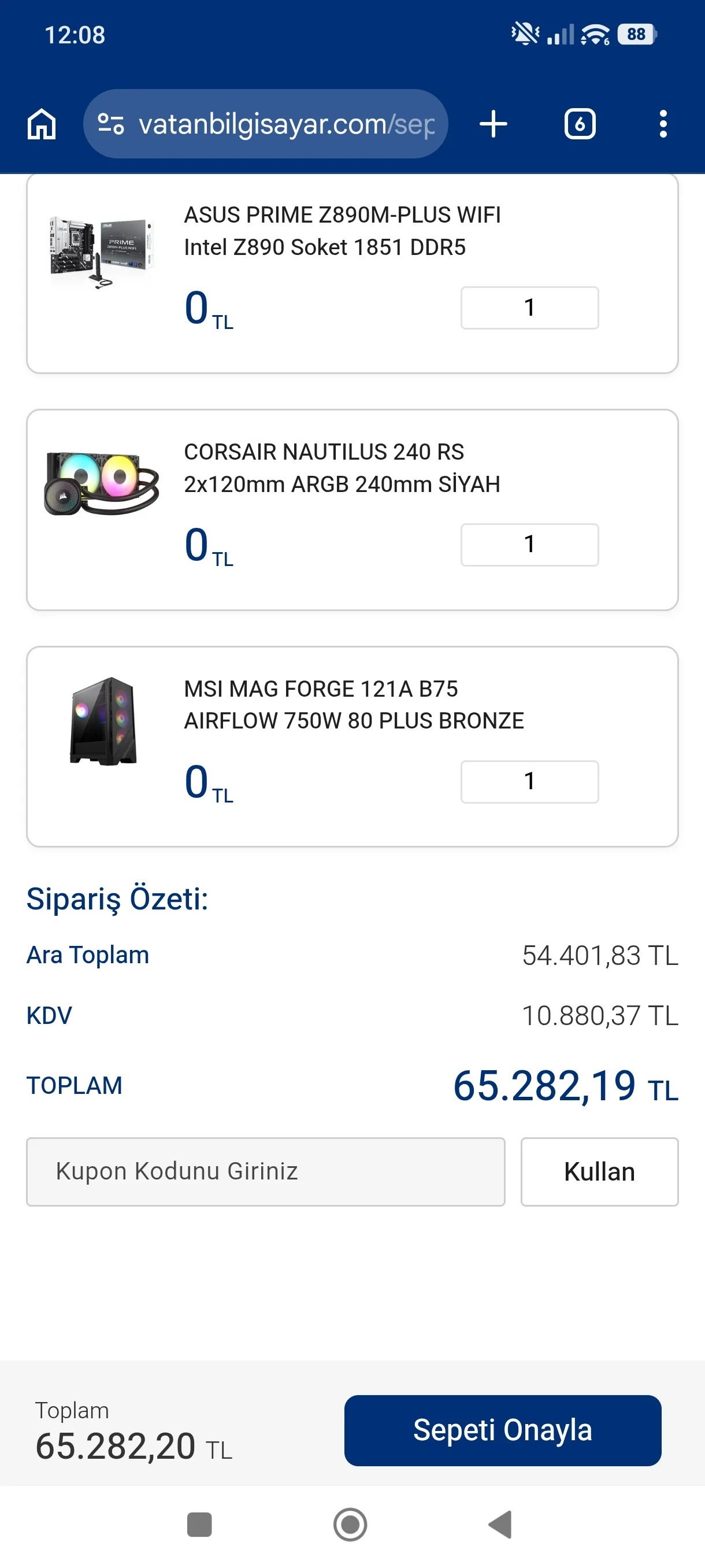Confirm the cart with Sepeti Onayla

tap(502, 1430)
